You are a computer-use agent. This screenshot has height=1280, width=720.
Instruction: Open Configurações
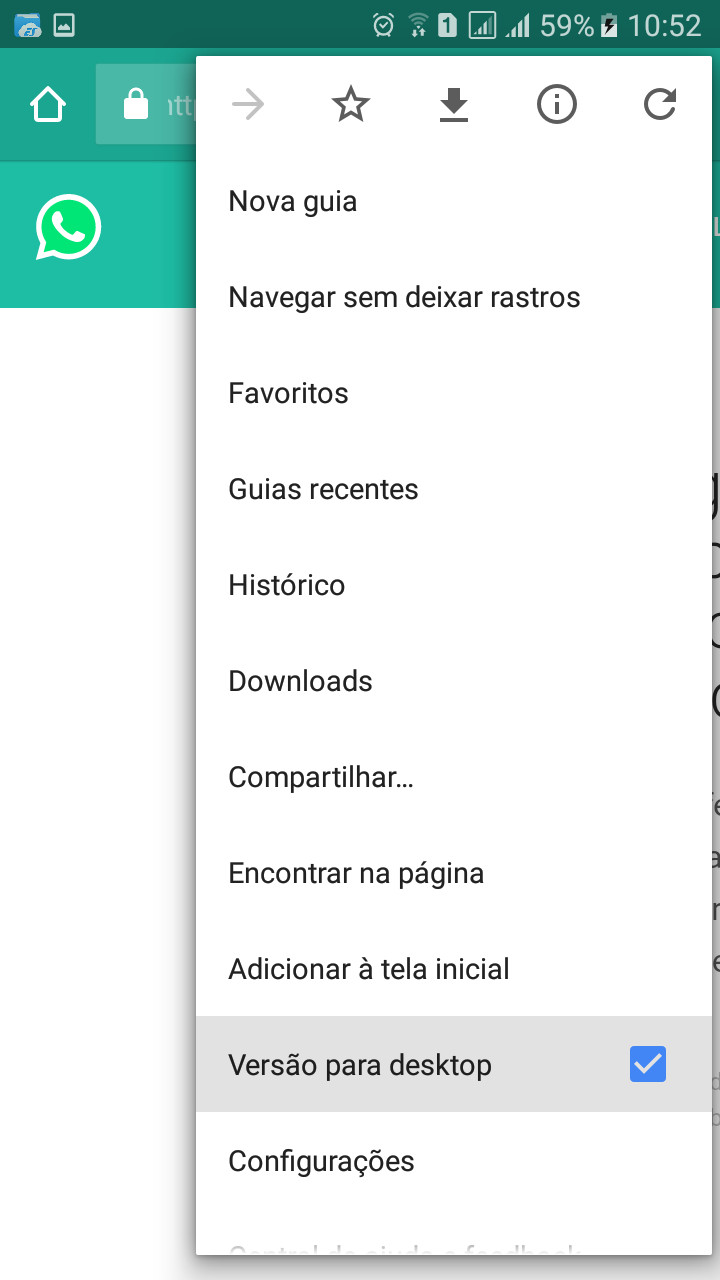click(321, 1161)
